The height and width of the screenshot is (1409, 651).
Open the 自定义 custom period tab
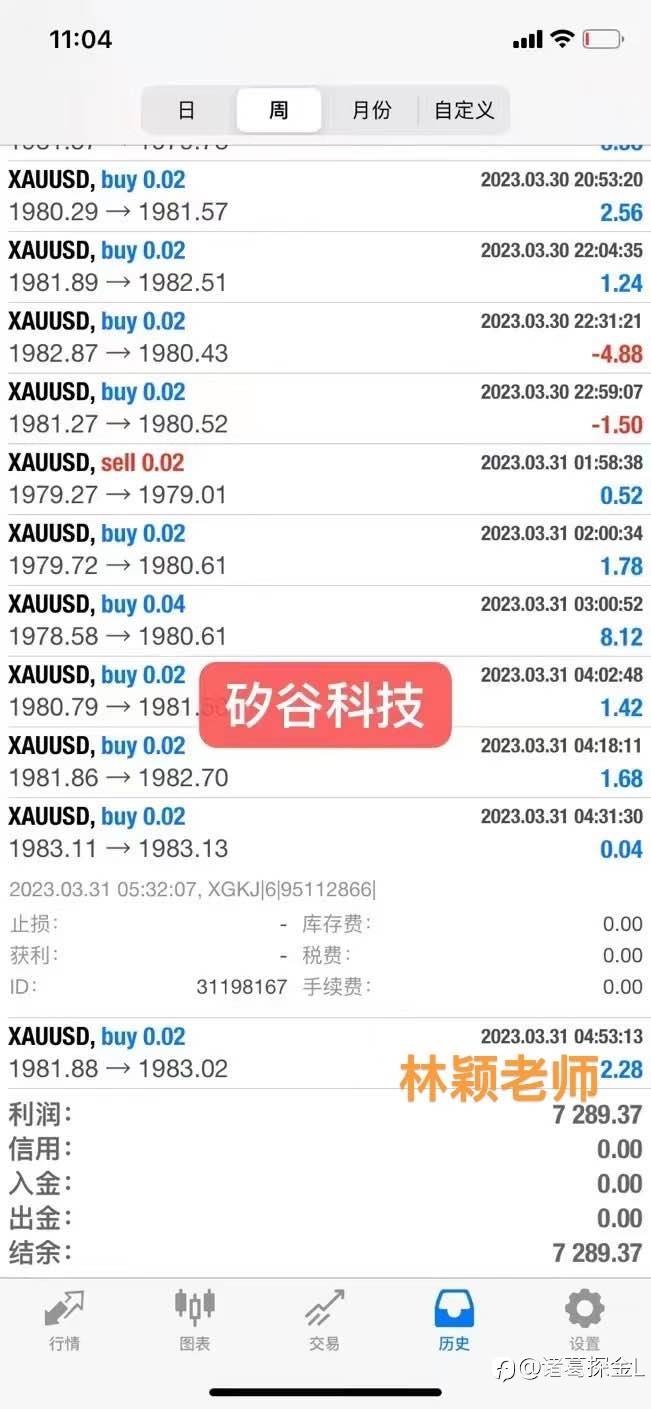click(x=464, y=110)
